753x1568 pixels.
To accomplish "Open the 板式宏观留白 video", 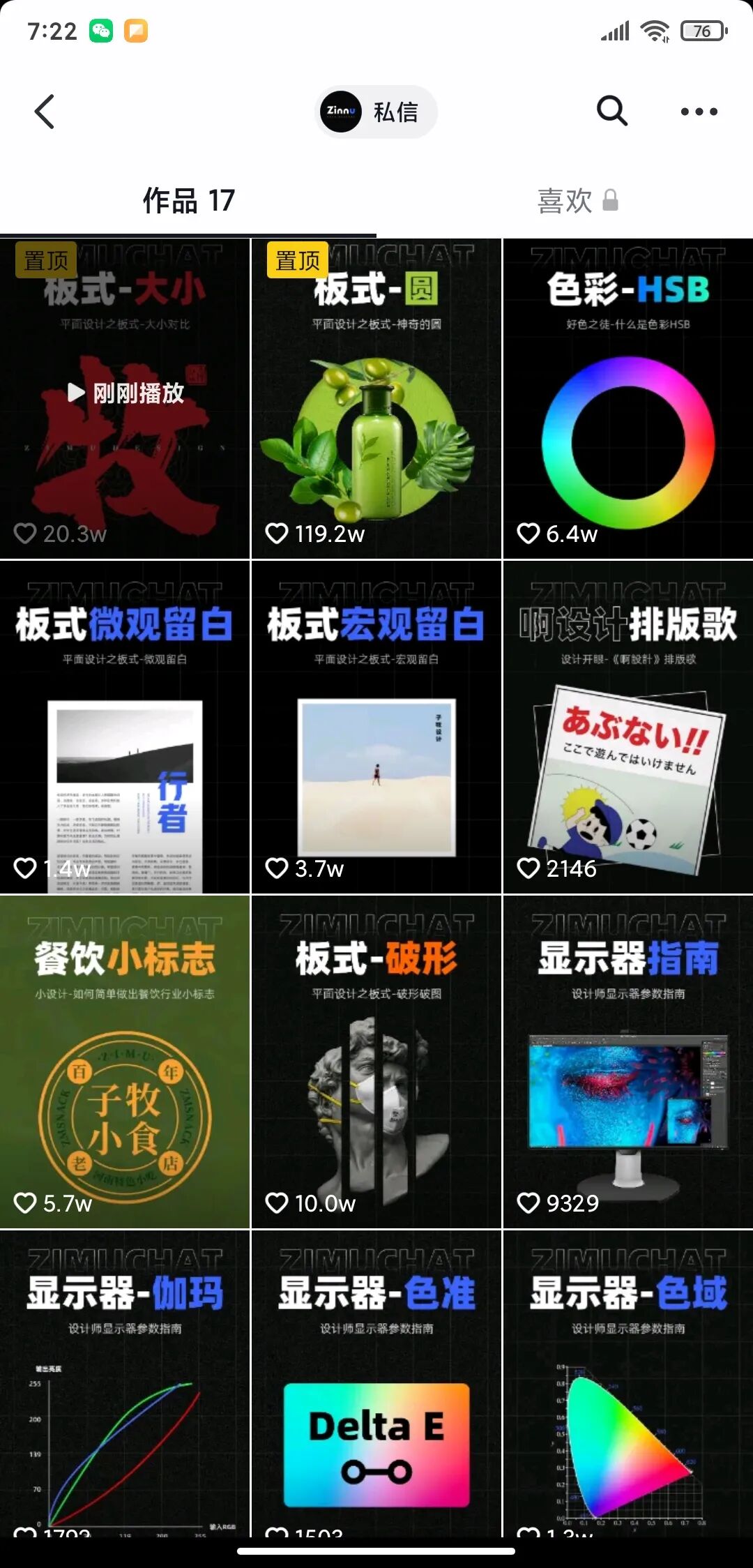I will point(376,727).
